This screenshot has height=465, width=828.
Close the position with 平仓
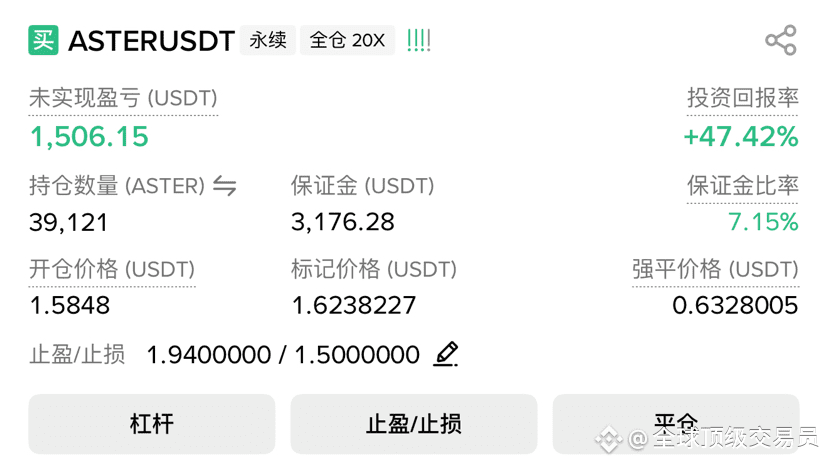coord(675,423)
